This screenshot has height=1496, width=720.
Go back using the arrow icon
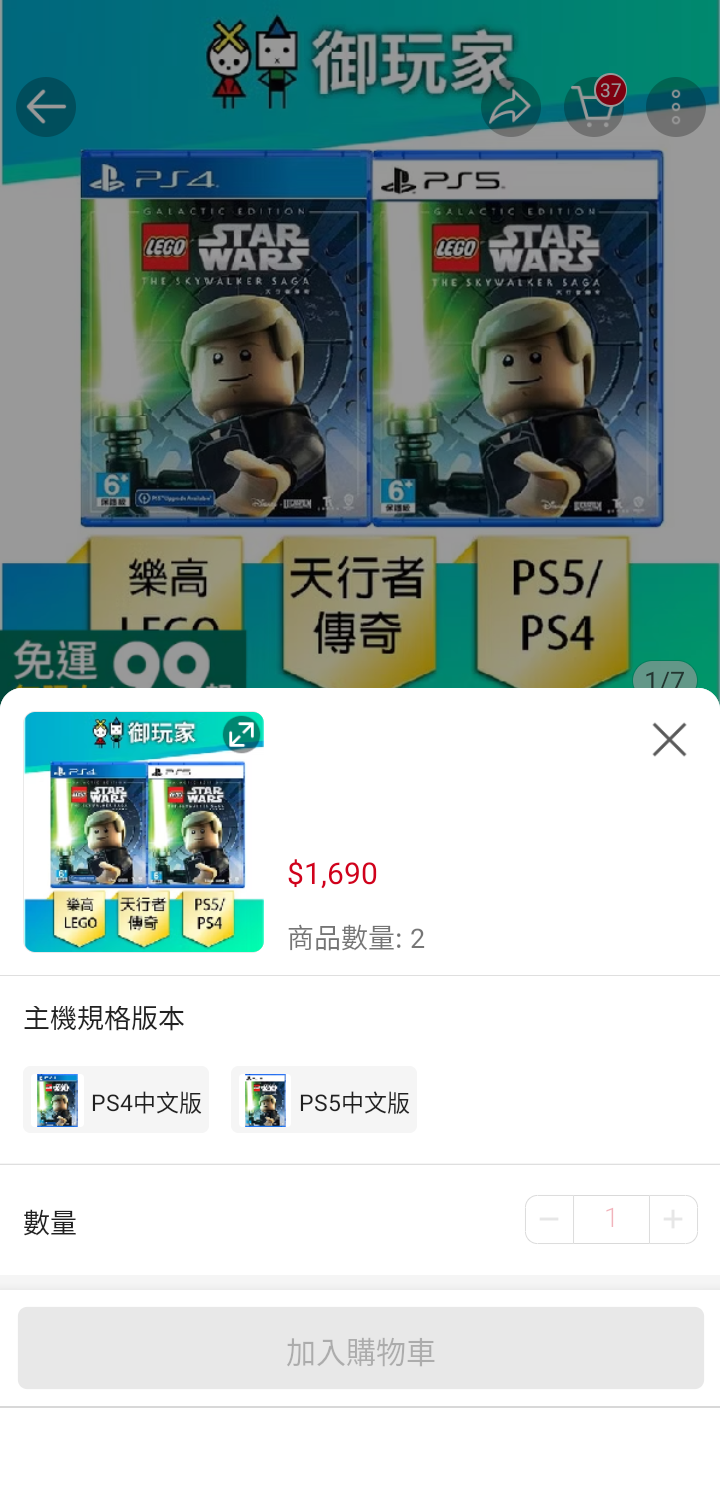coord(46,107)
